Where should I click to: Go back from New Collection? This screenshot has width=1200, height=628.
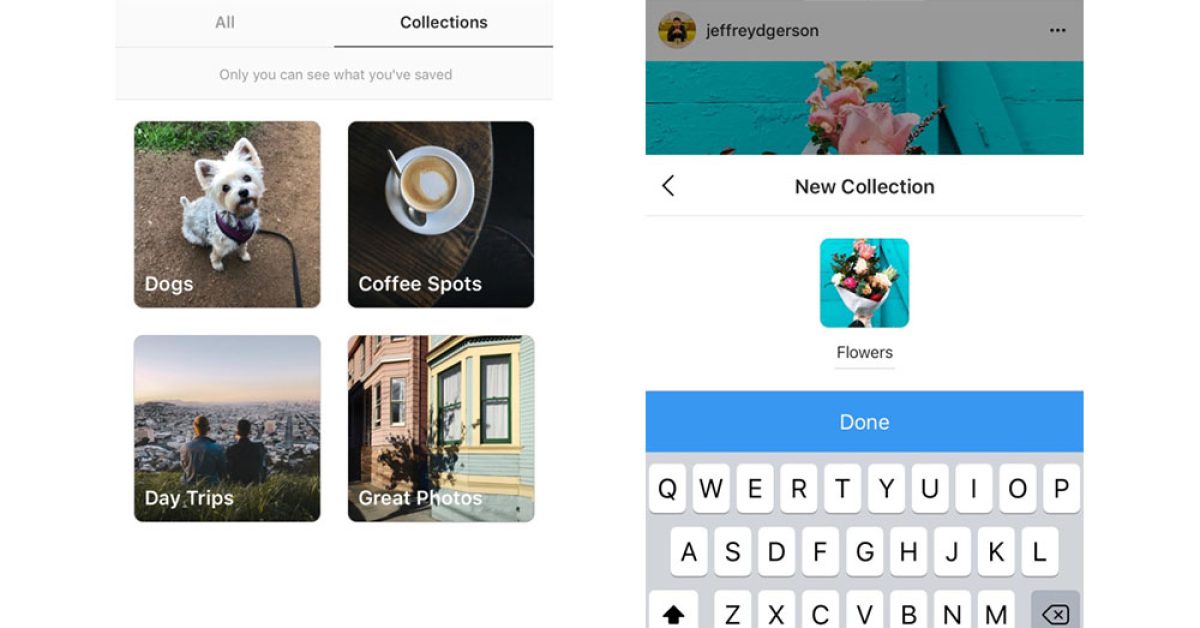(668, 186)
